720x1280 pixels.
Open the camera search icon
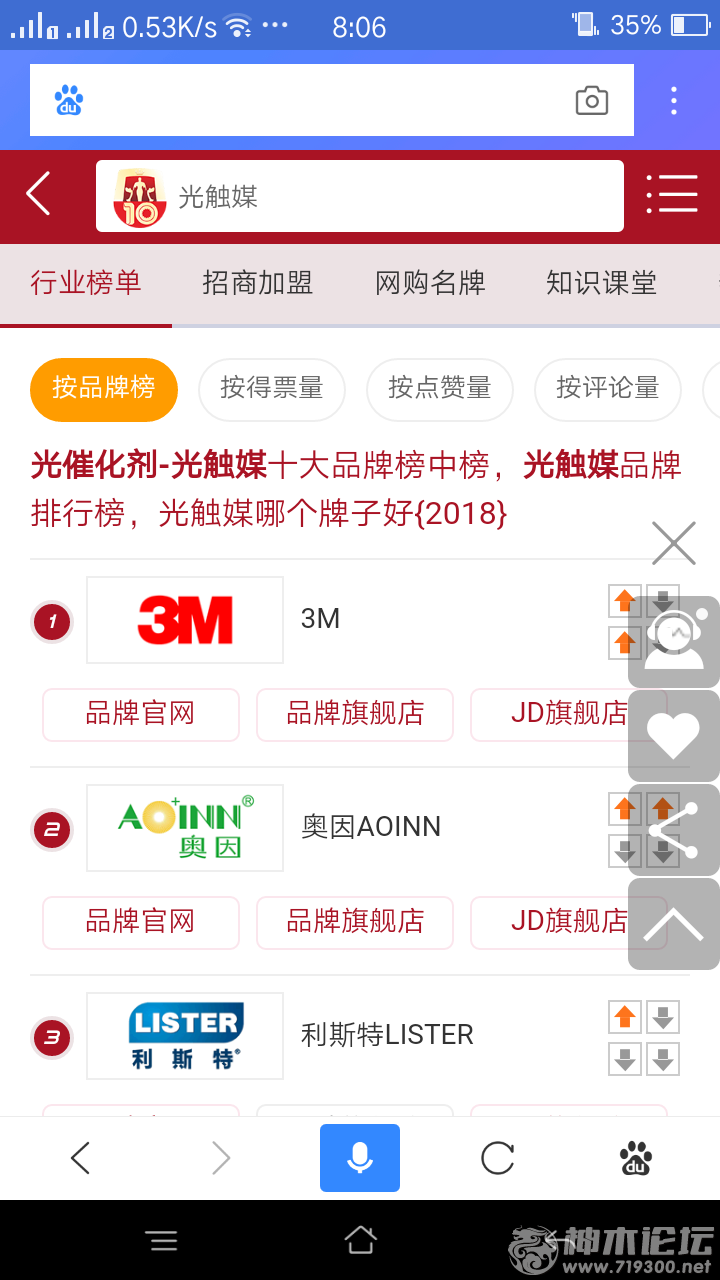click(x=592, y=100)
